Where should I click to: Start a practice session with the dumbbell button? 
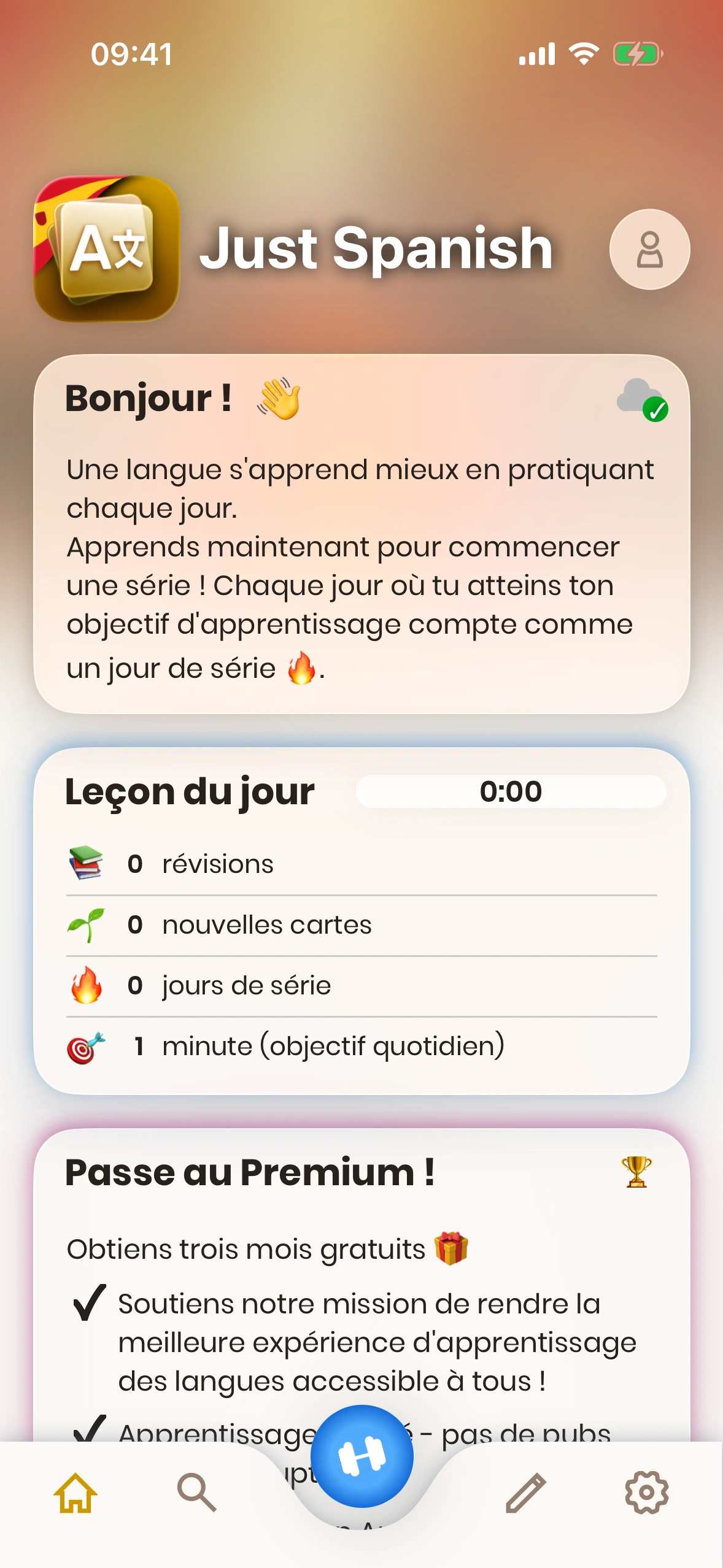[x=361, y=1456]
